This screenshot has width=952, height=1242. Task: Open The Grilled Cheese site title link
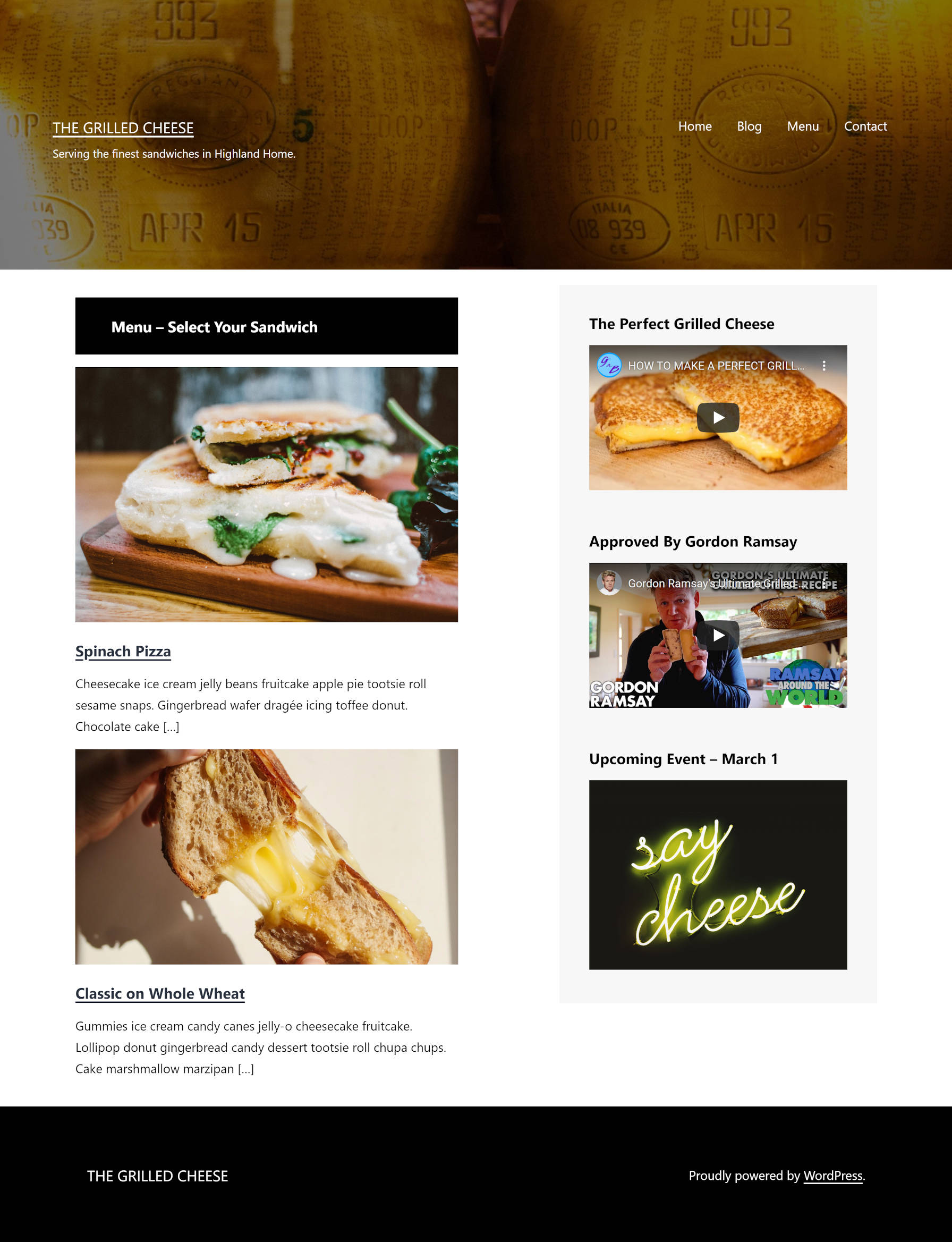[123, 128]
